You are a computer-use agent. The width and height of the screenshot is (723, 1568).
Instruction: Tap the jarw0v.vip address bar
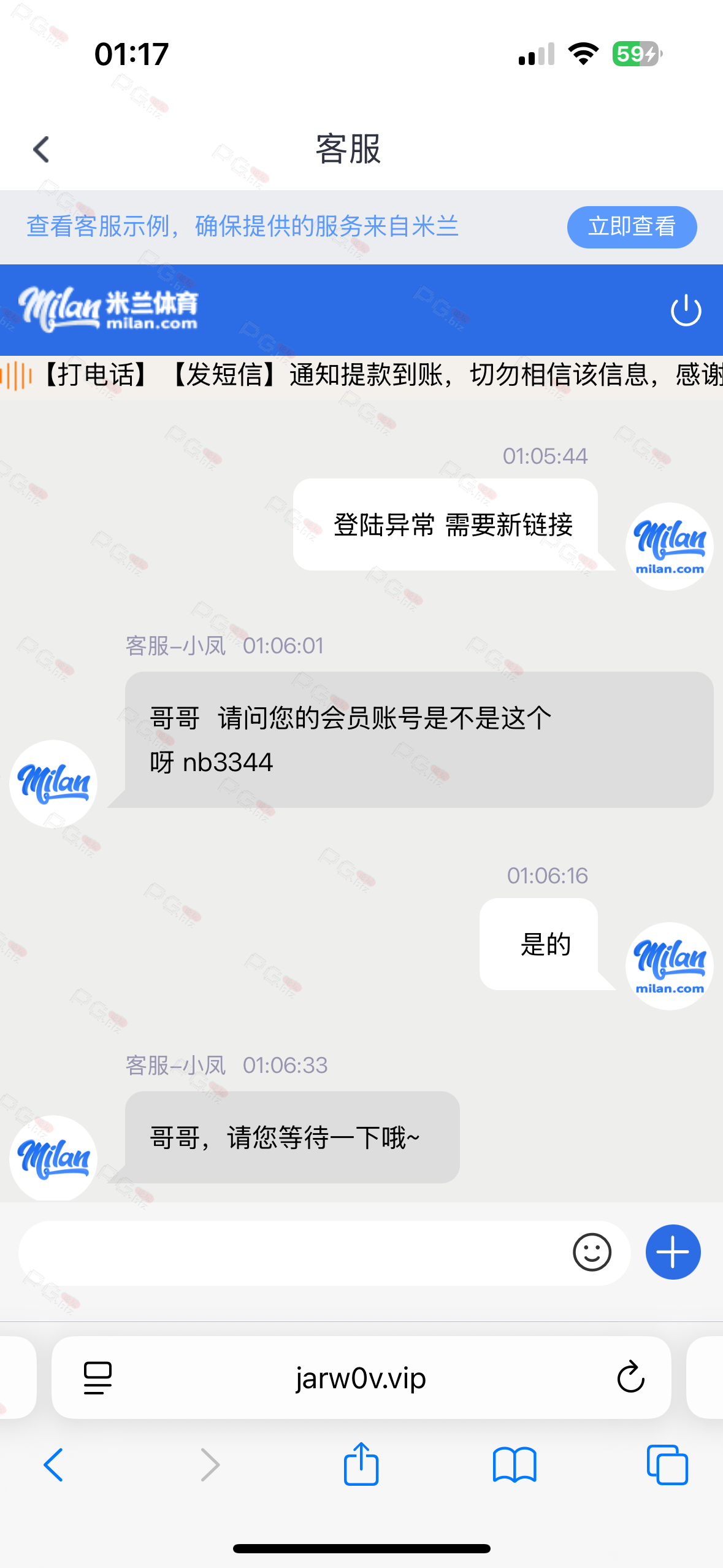tap(361, 1378)
